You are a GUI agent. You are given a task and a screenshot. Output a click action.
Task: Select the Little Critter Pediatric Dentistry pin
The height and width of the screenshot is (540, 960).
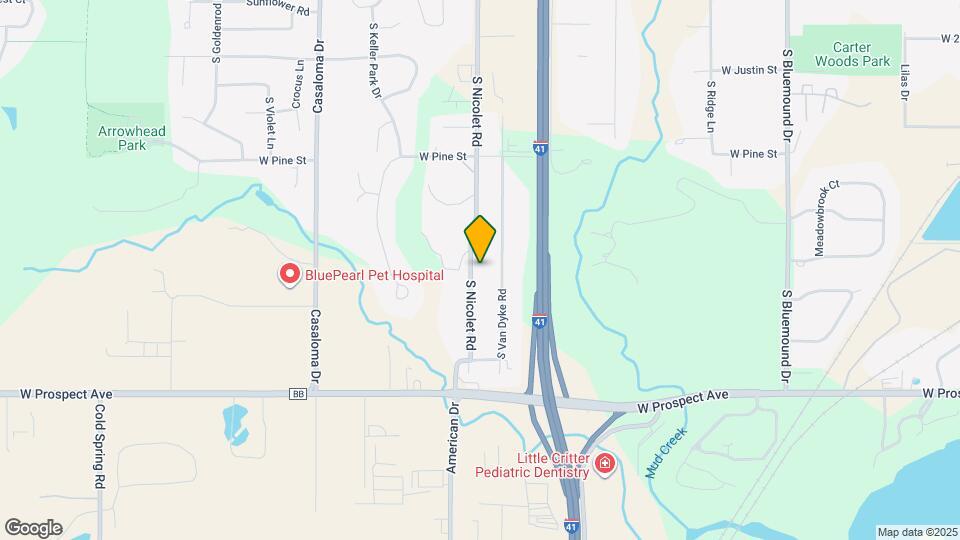(604, 463)
